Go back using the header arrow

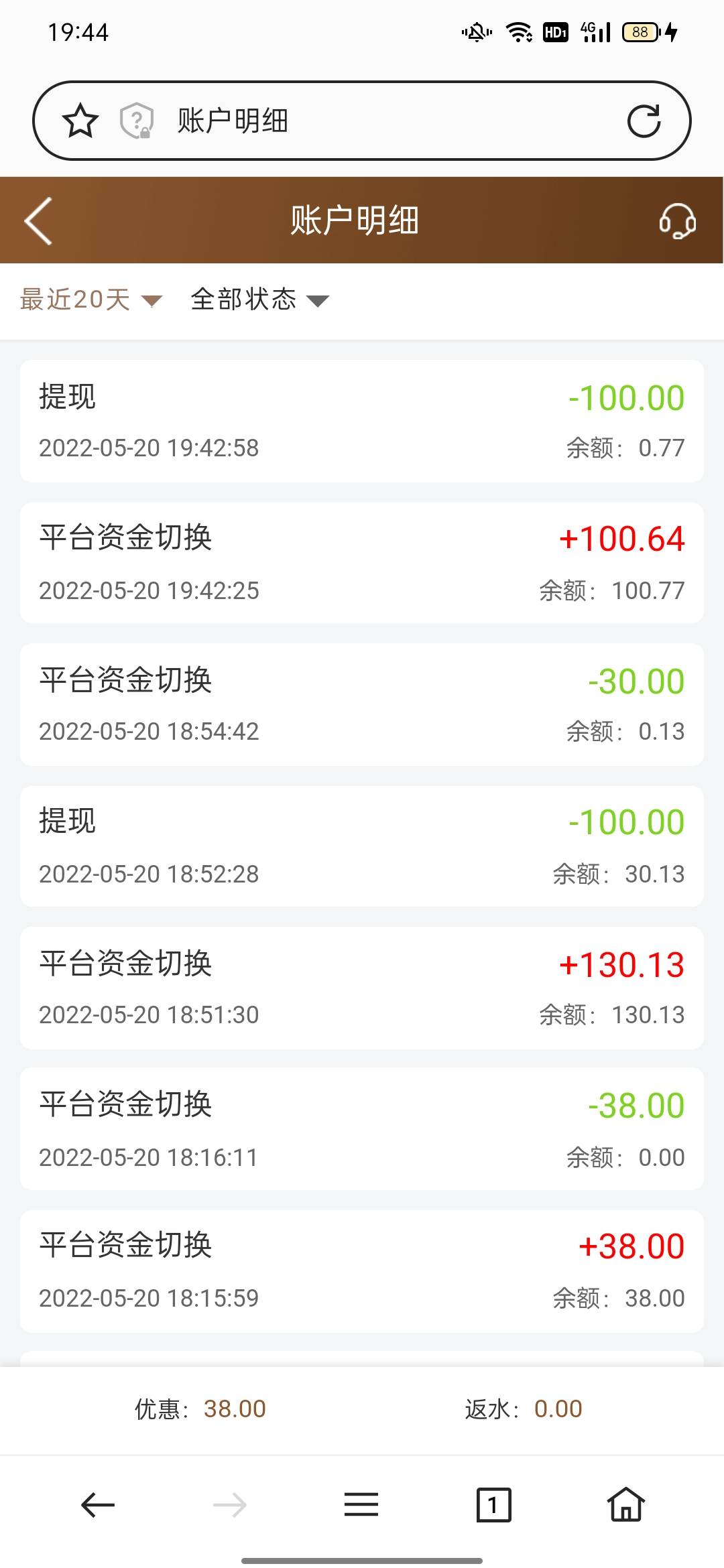pyautogui.click(x=38, y=220)
